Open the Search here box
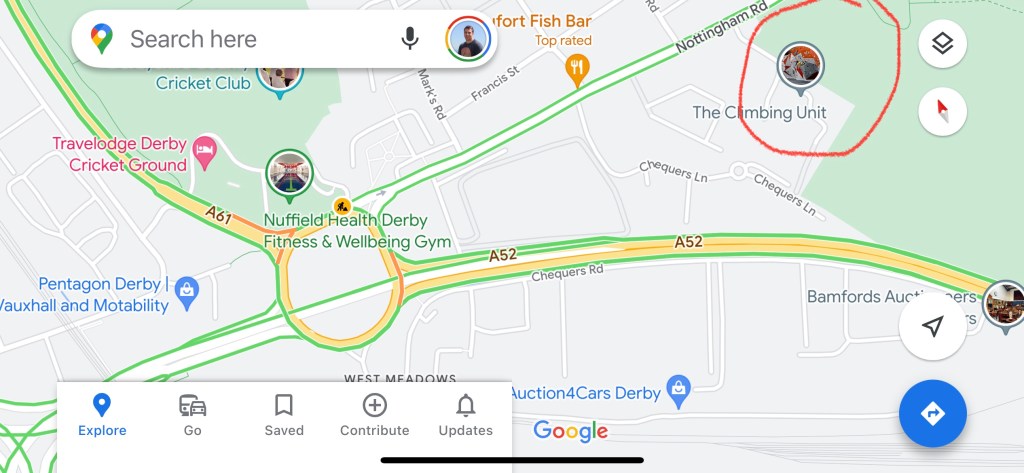The width and height of the screenshot is (1024, 473). [240, 40]
